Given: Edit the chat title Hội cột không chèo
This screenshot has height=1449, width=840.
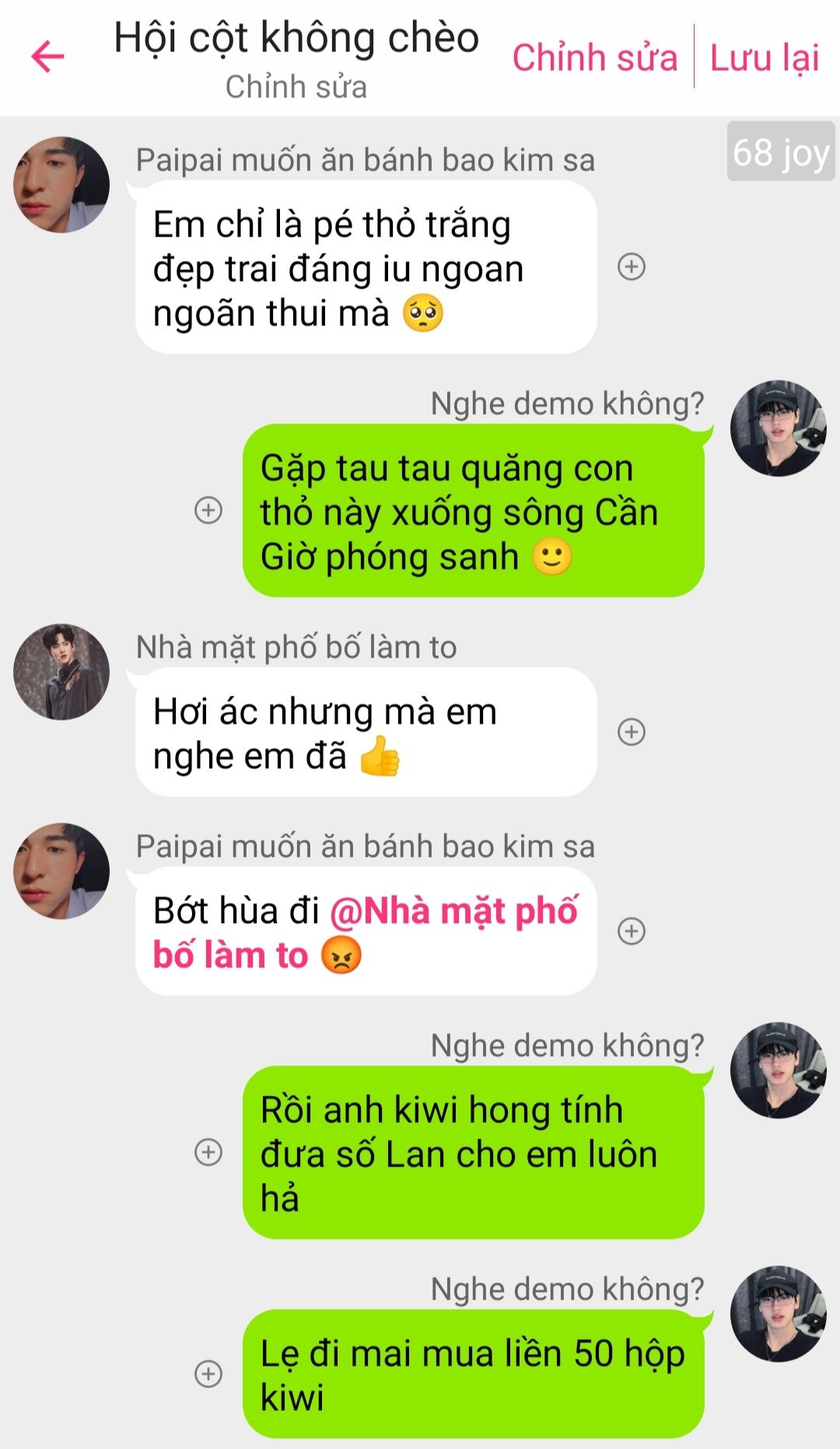Looking at the screenshot, I should (x=296, y=37).
